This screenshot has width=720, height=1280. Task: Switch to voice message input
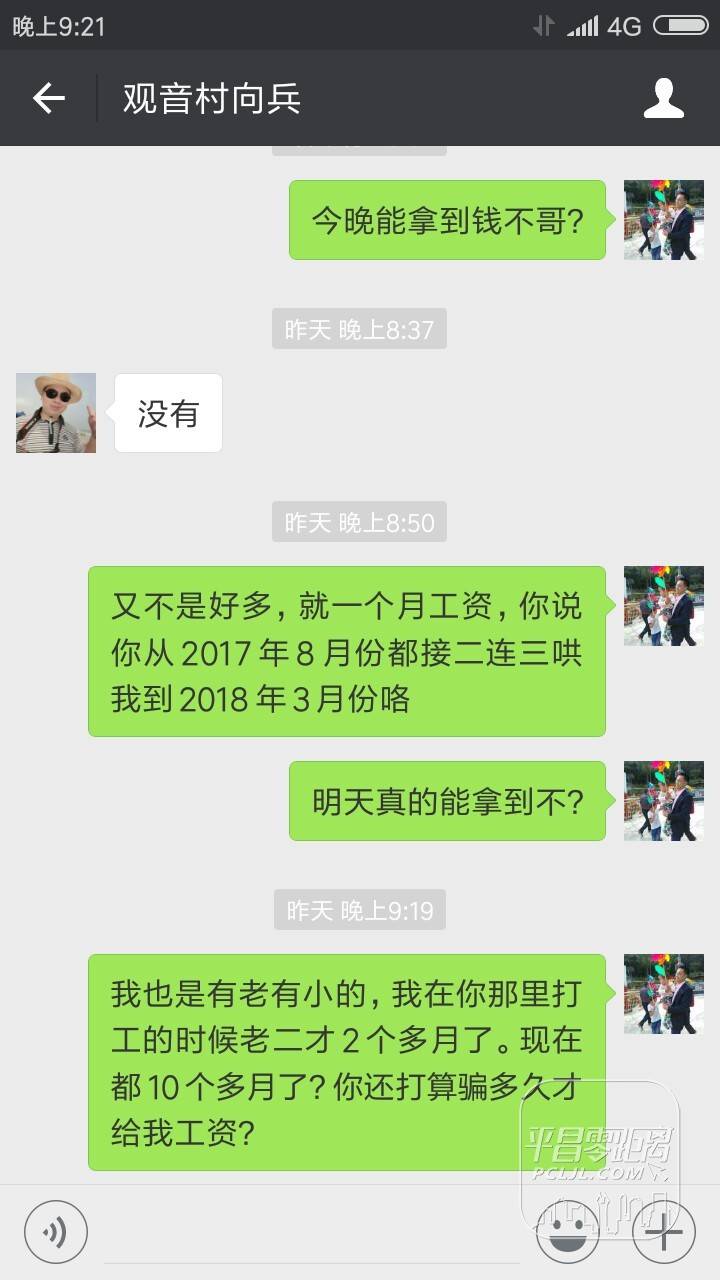coord(56,1231)
